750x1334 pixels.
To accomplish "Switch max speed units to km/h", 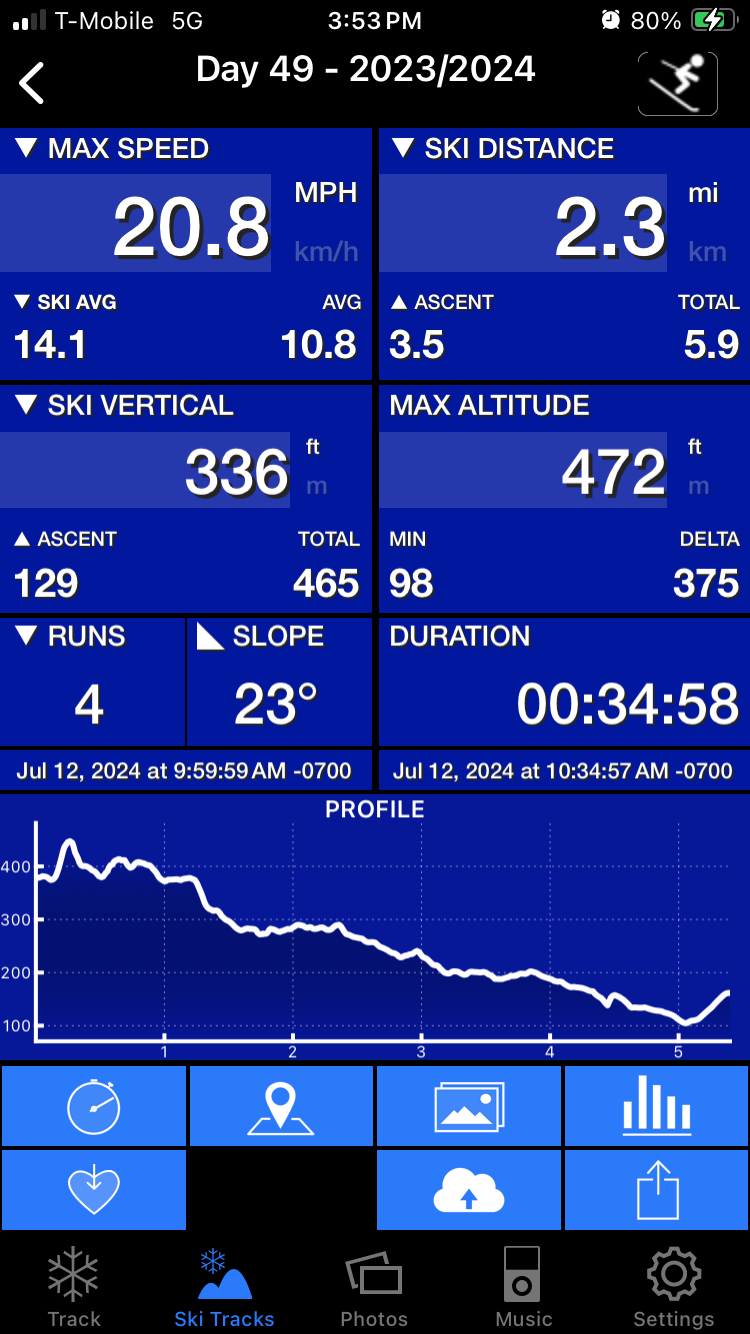I will click(326, 252).
